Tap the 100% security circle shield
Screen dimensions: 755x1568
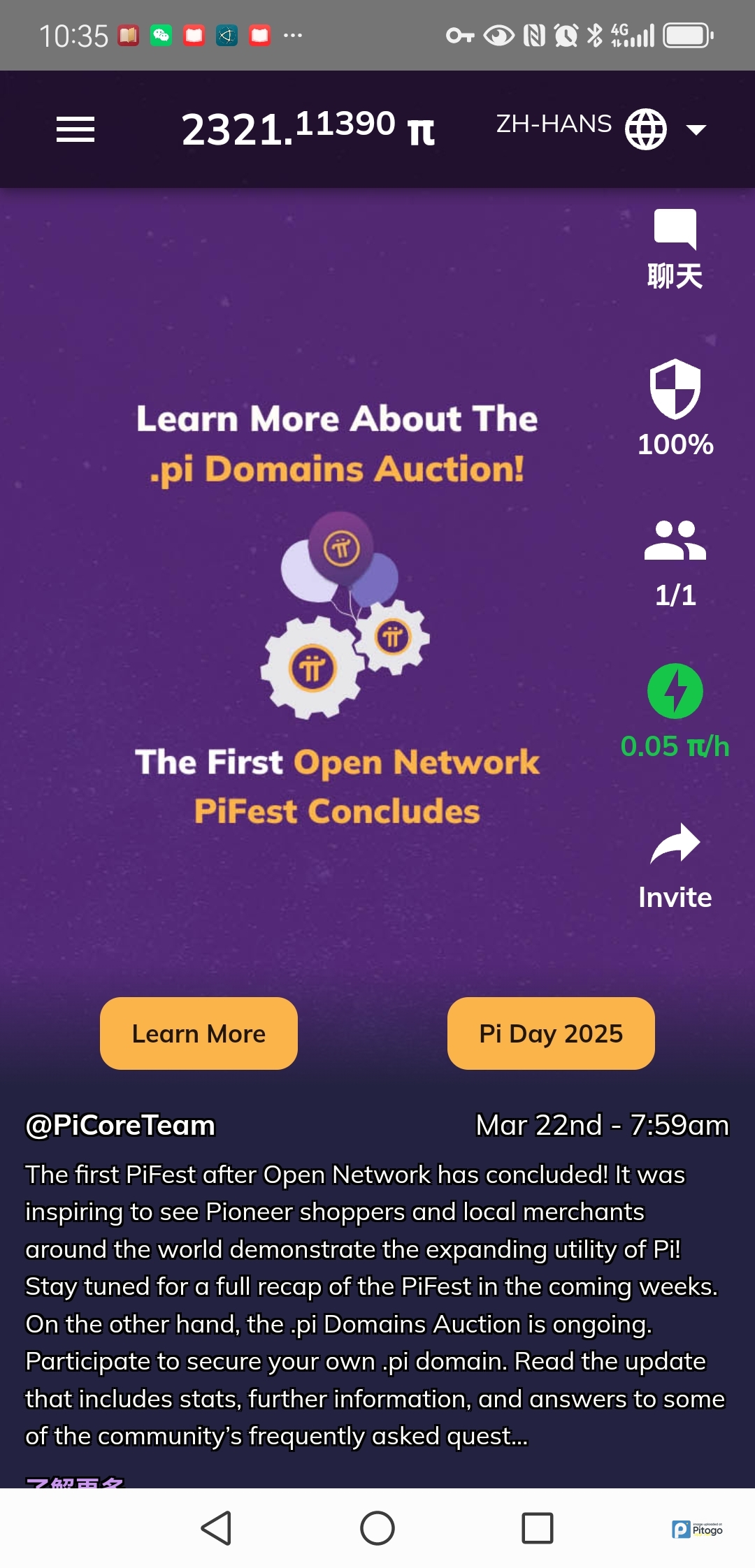point(675,389)
